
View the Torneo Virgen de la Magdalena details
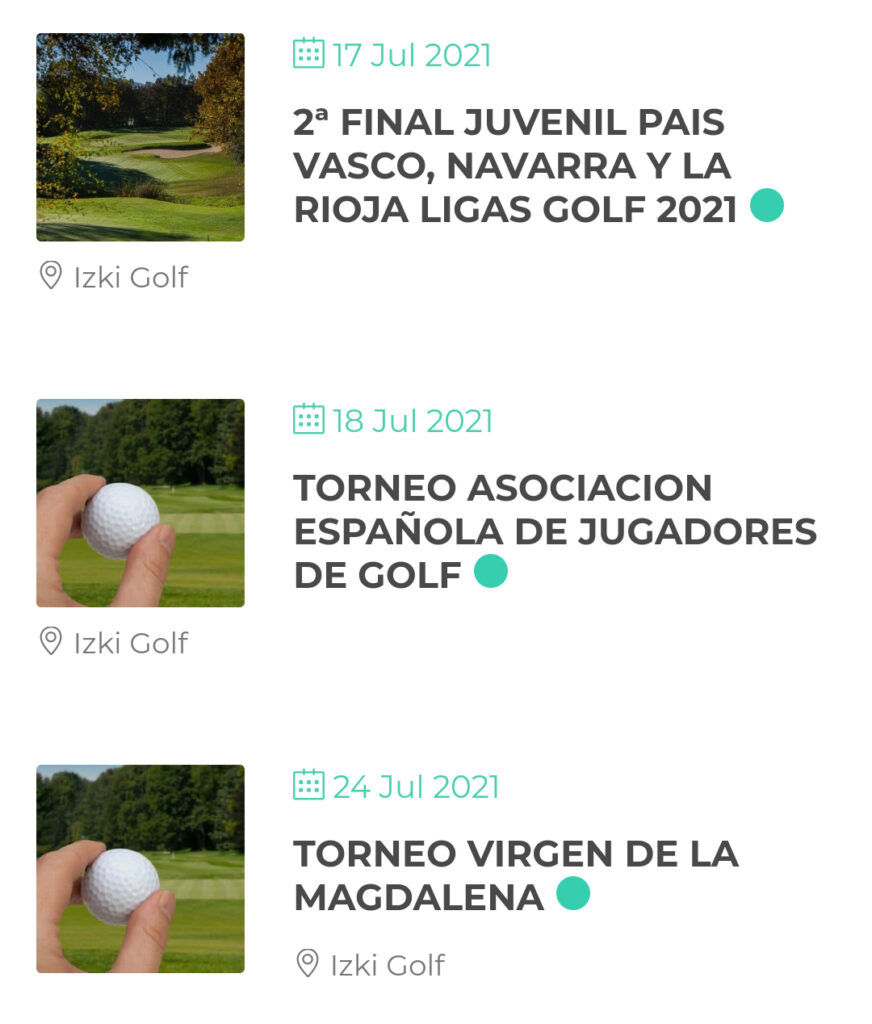pyautogui.click(x=515, y=875)
